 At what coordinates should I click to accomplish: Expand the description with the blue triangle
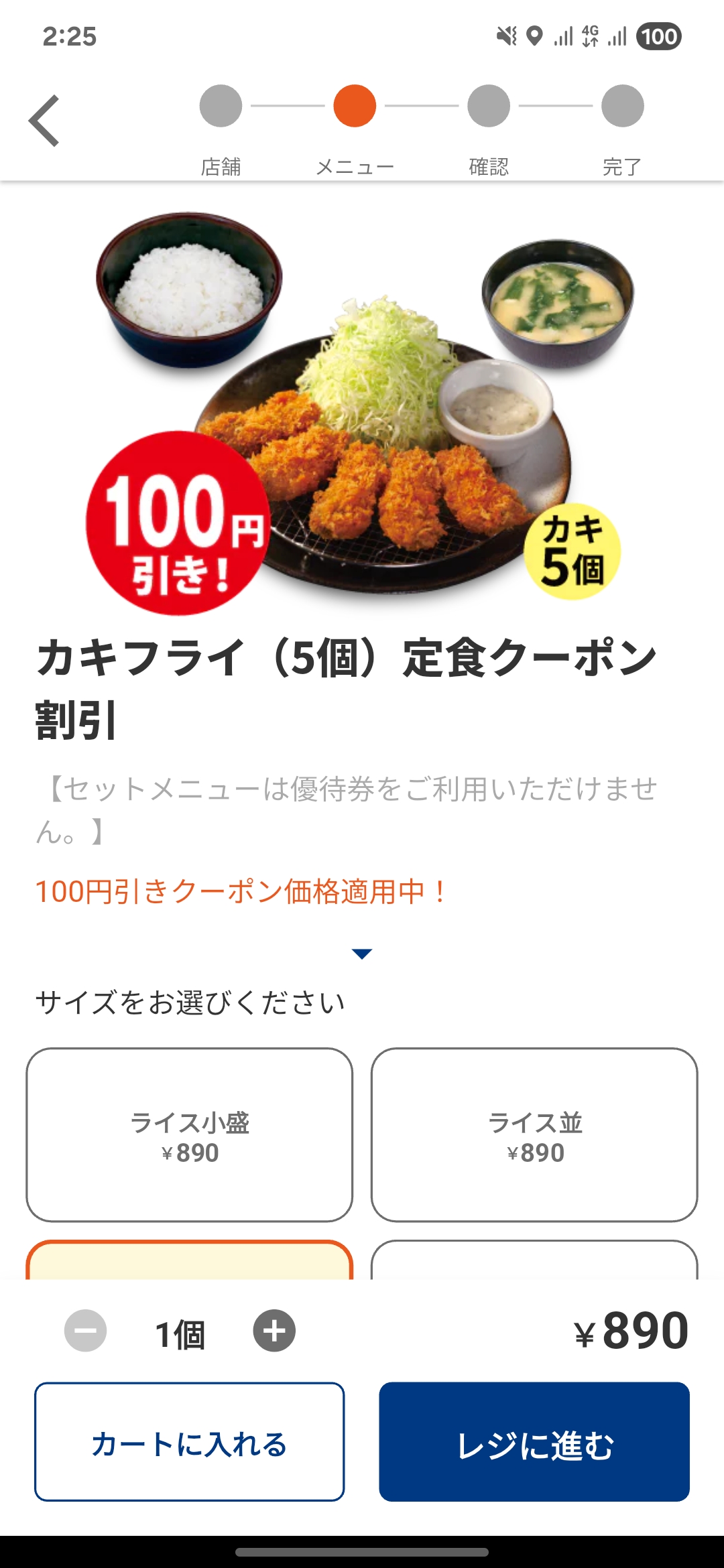pyautogui.click(x=362, y=954)
